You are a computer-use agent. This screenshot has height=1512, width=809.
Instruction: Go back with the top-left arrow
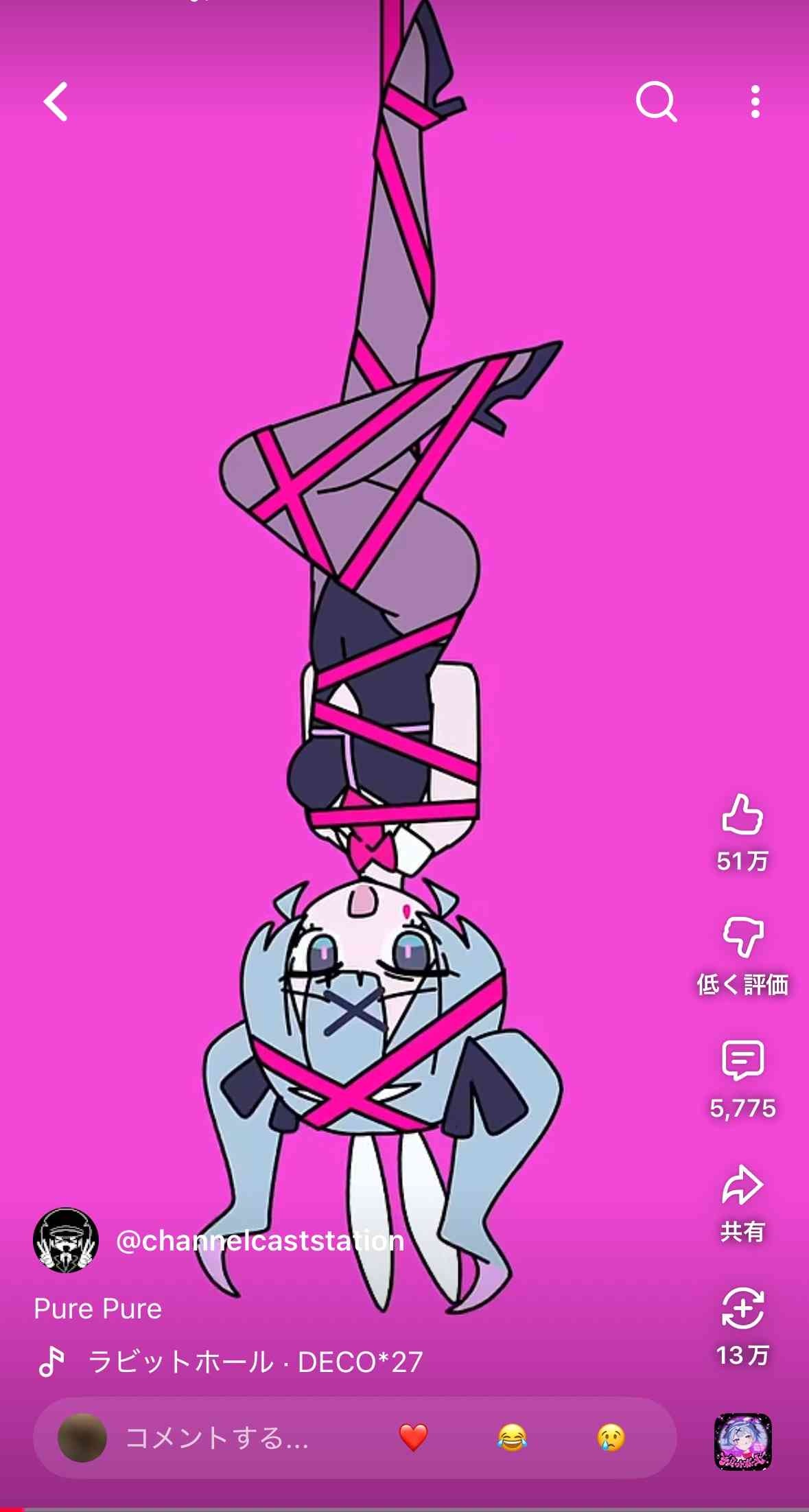tap(56, 102)
